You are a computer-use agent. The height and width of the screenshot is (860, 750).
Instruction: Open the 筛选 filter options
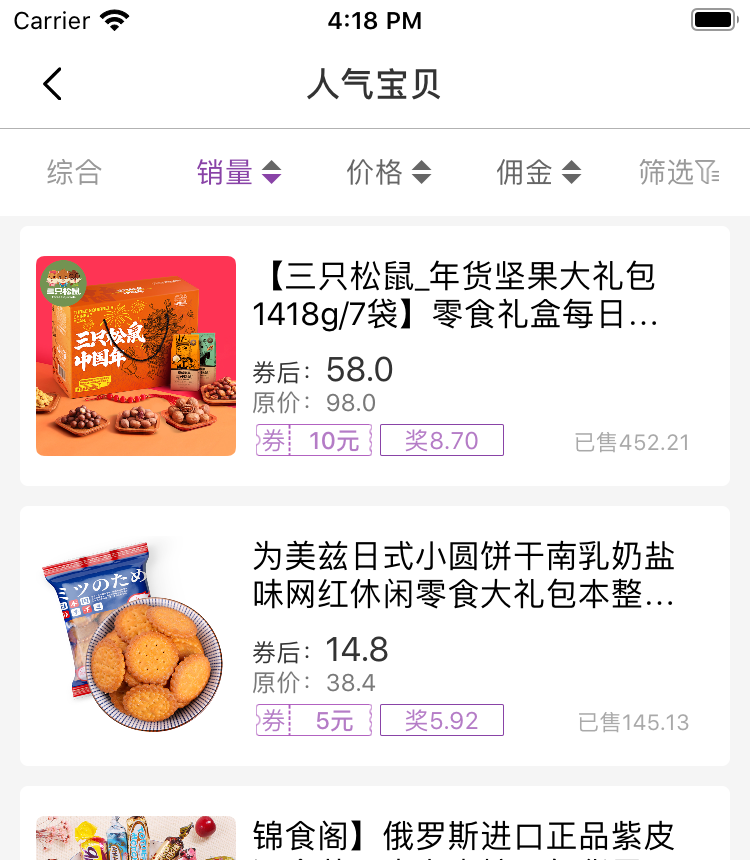coord(678,172)
